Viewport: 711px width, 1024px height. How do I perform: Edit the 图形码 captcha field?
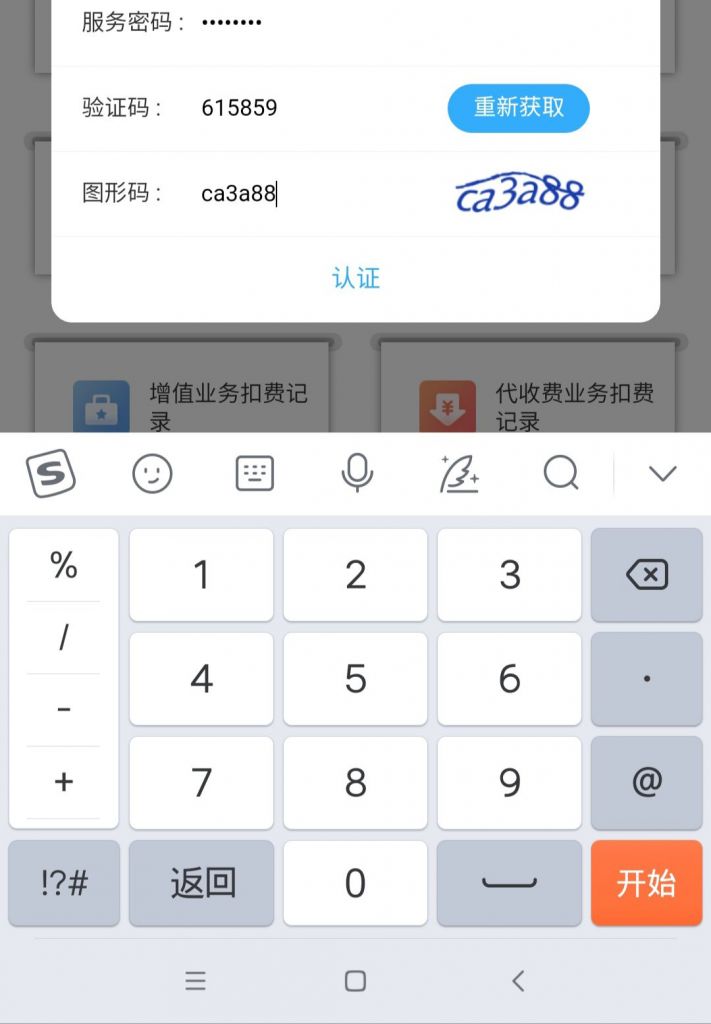(300, 194)
